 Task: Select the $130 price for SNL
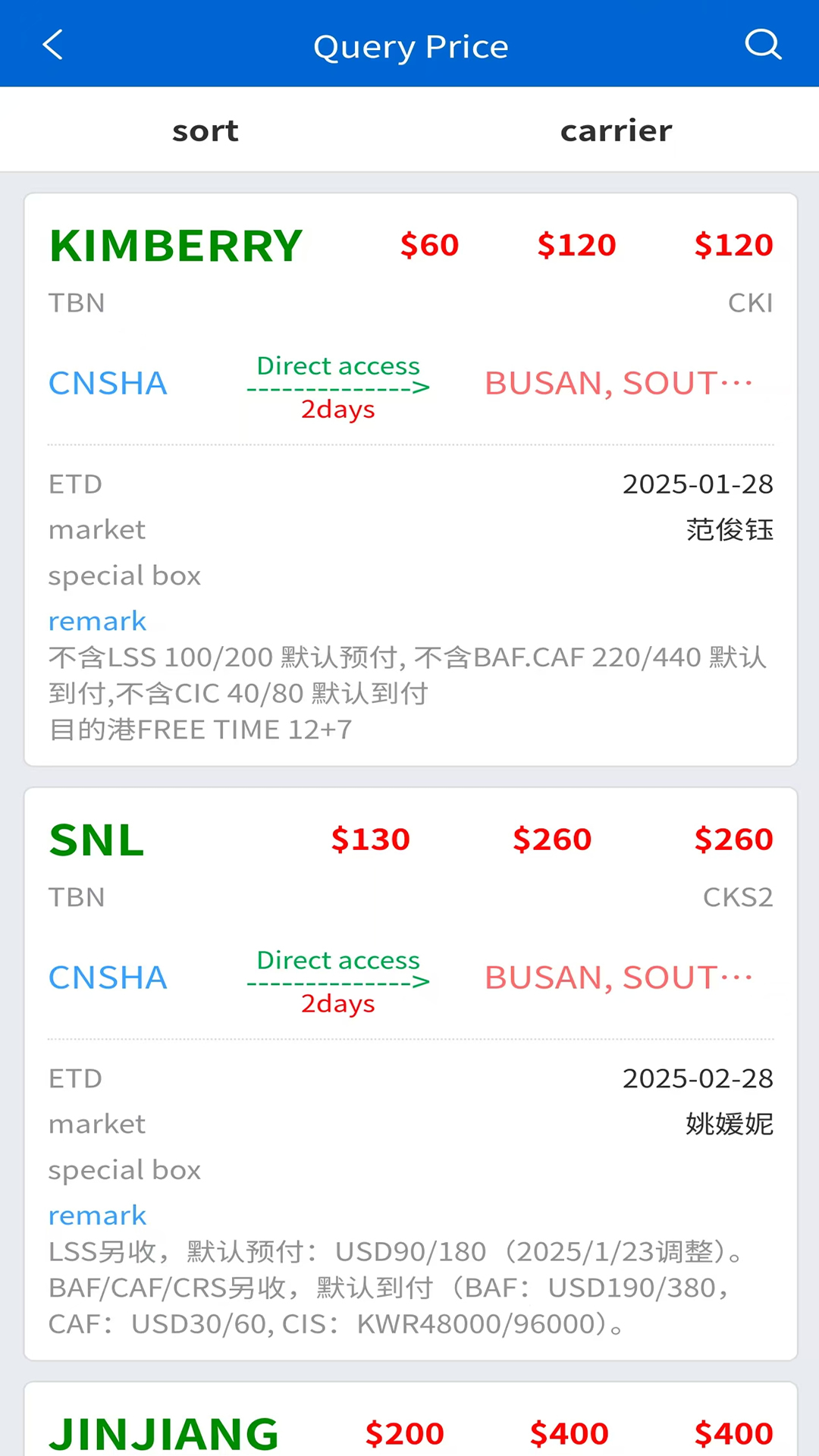[x=370, y=839]
